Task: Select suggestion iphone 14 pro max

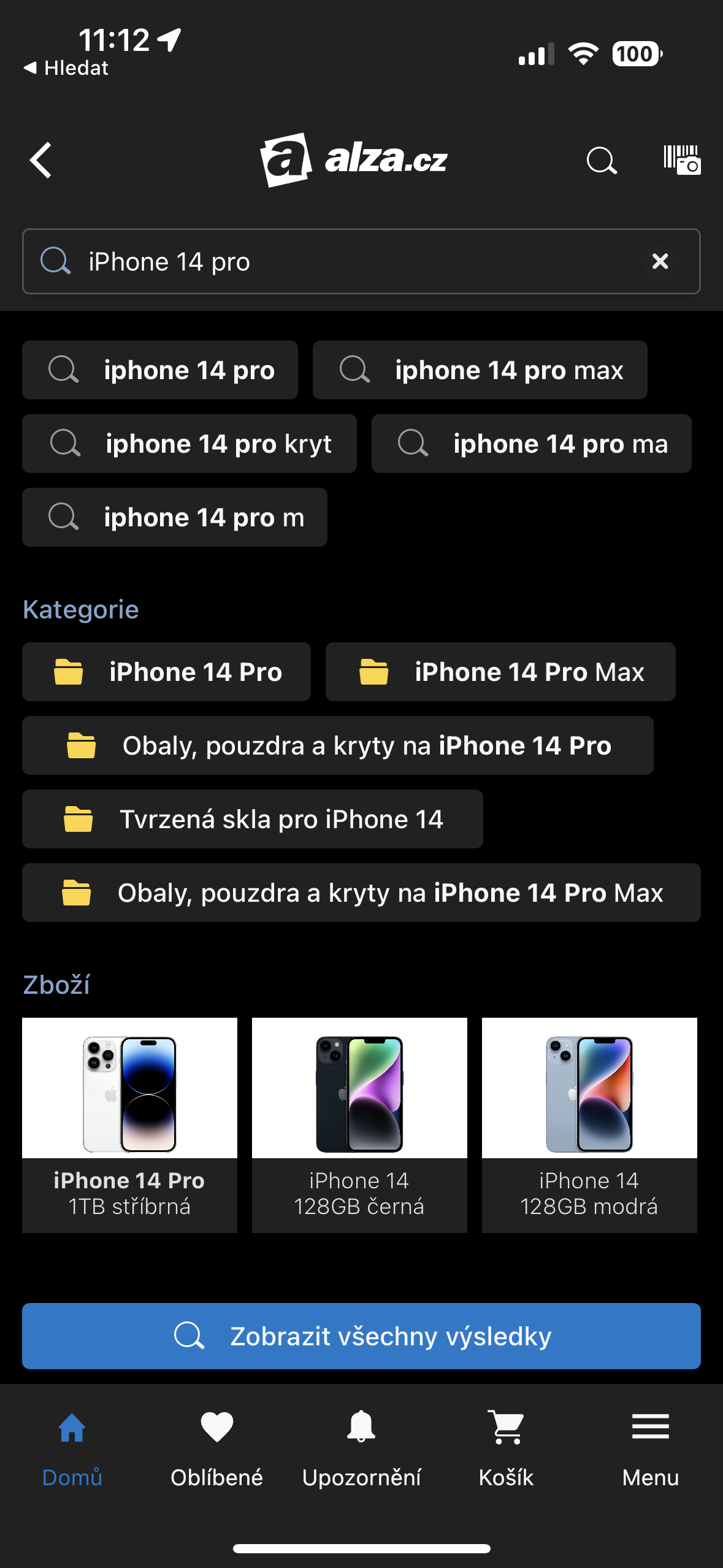Action: [480, 370]
